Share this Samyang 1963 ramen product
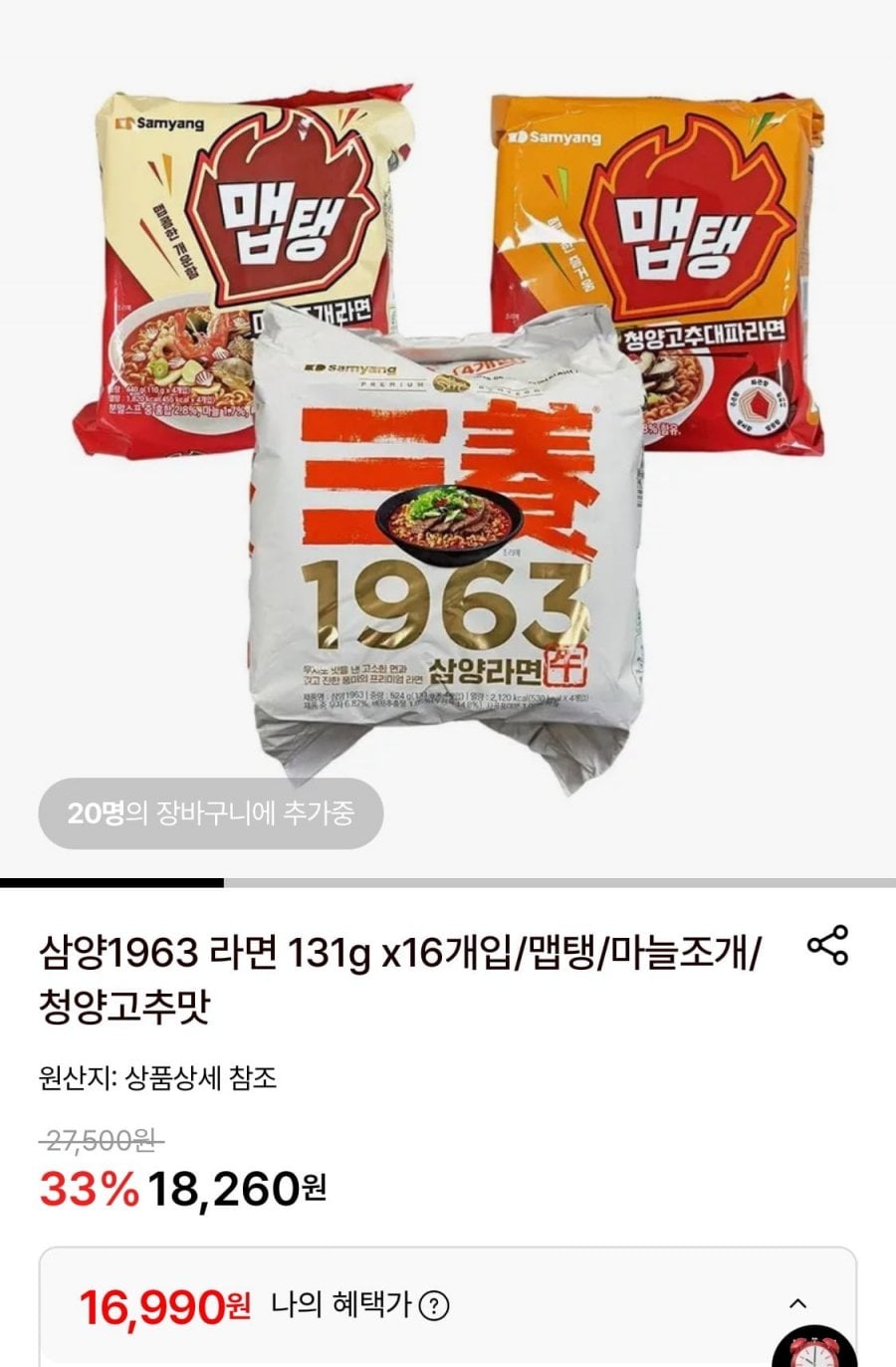The height and width of the screenshot is (1367, 896). tap(826, 945)
